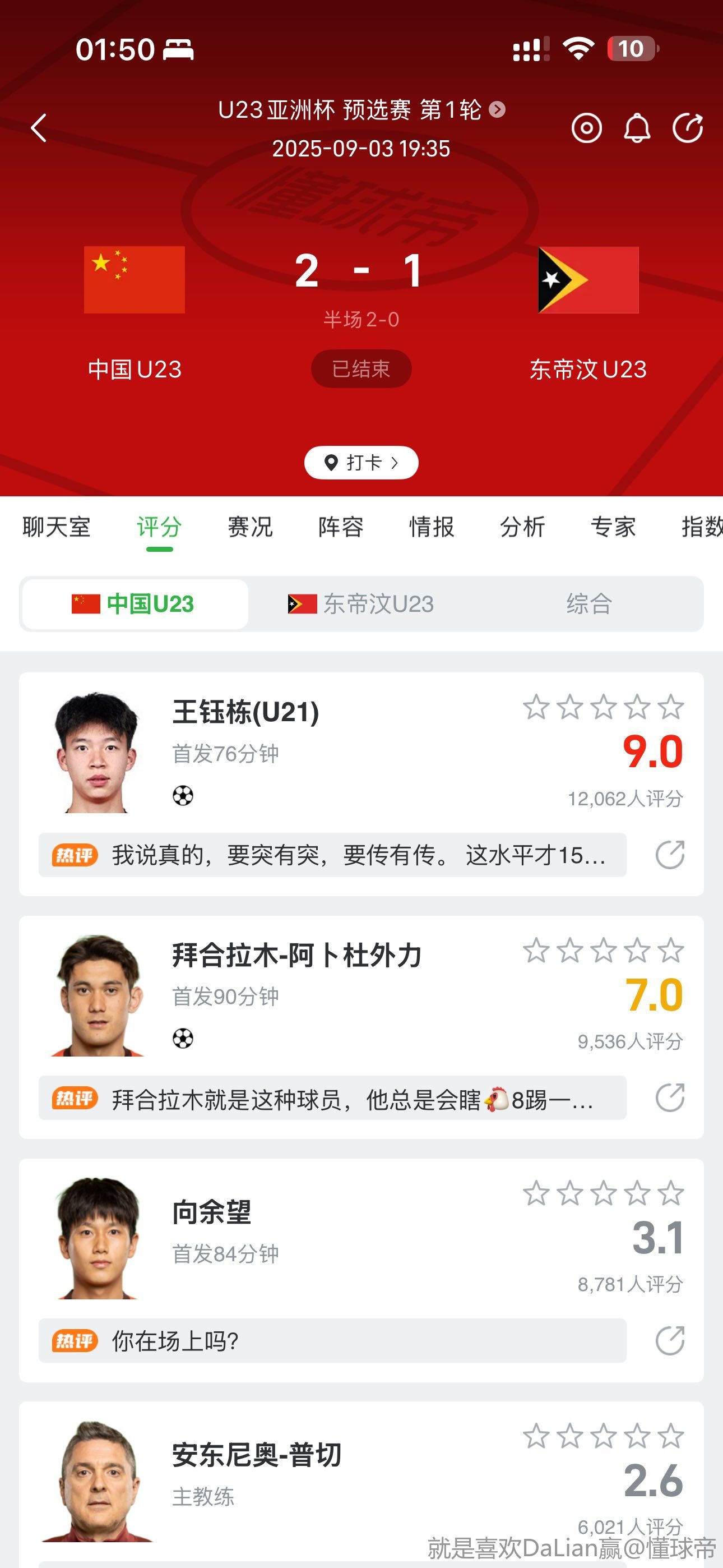723x1568 pixels.
Task: Tap the target circle icon in header
Action: coord(587,128)
